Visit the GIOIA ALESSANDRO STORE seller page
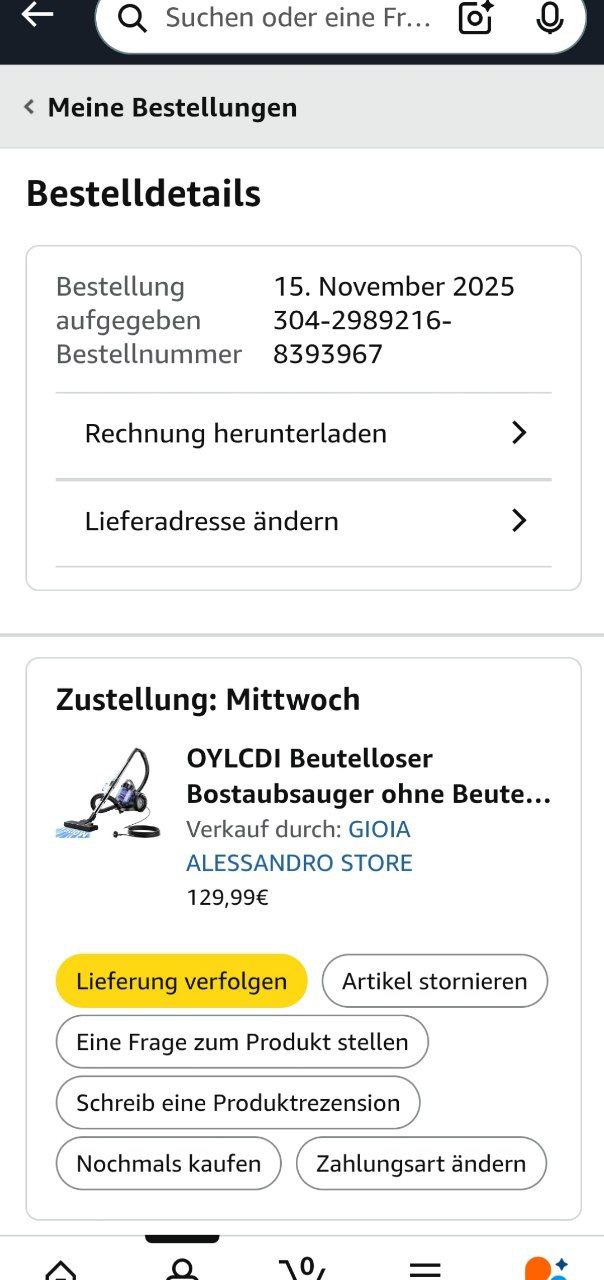Image resolution: width=604 pixels, height=1280 pixels. click(299, 846)
